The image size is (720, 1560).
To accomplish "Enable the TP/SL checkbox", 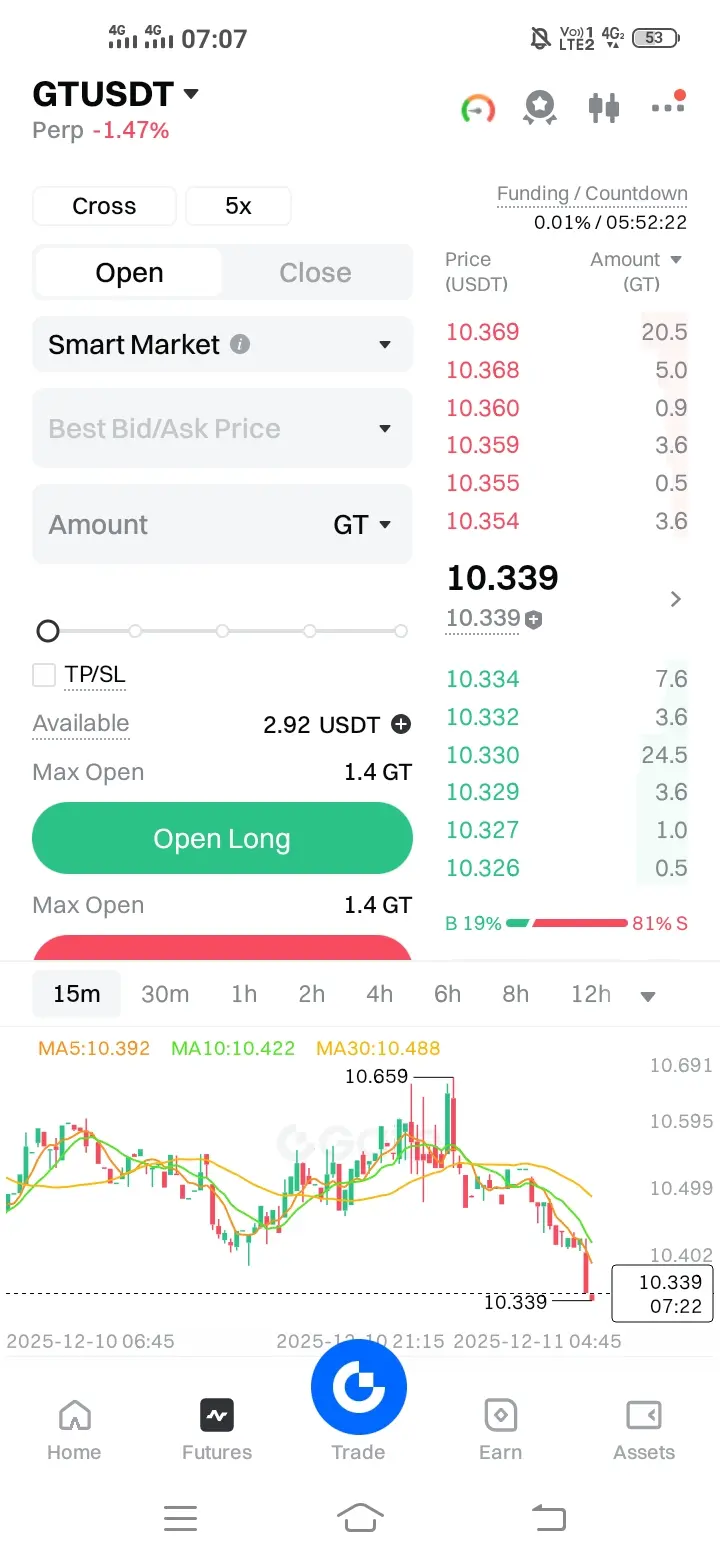I will coord(44,675).
